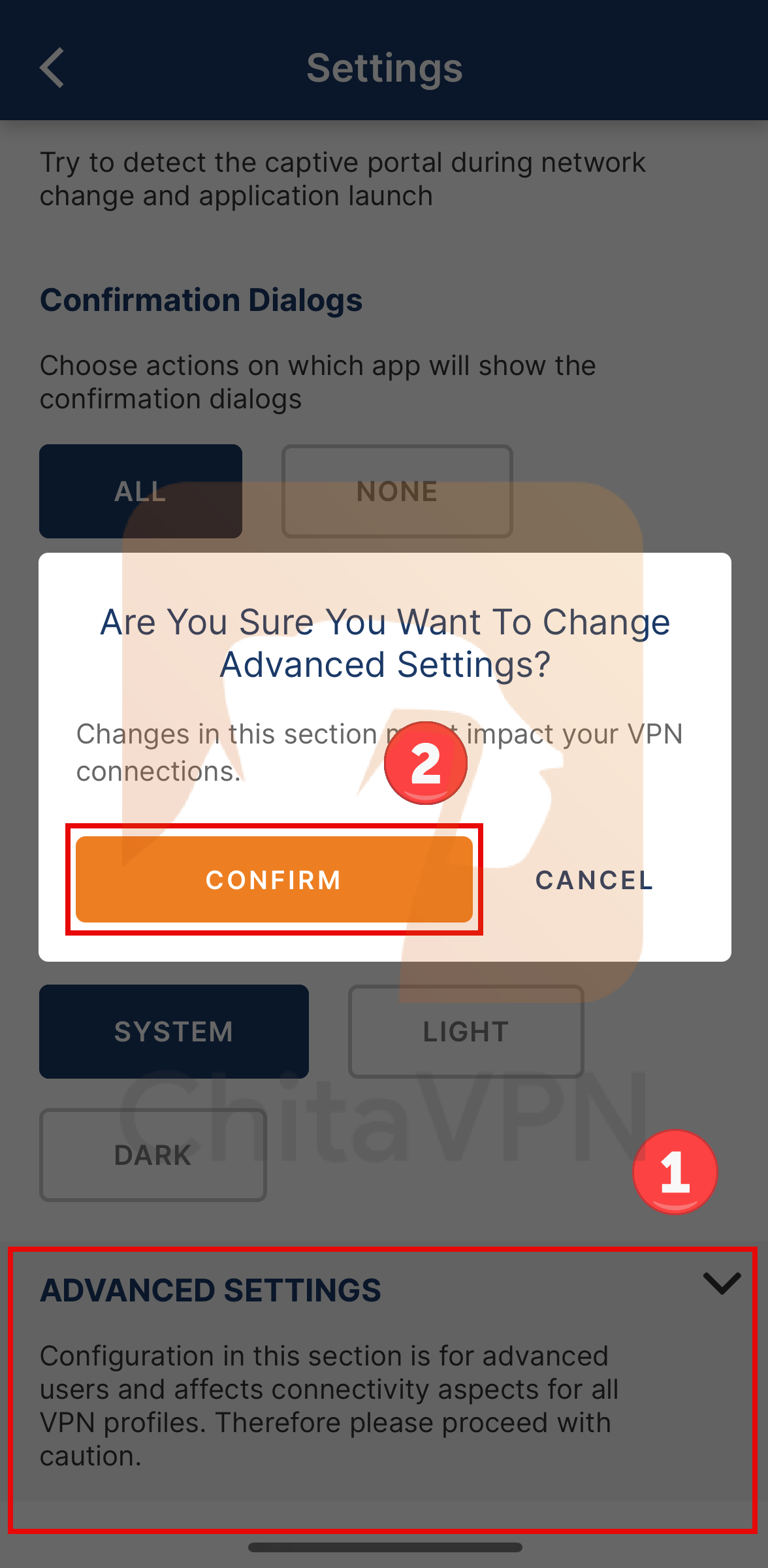Set theme to SYSTEM

coord(174,1032)
